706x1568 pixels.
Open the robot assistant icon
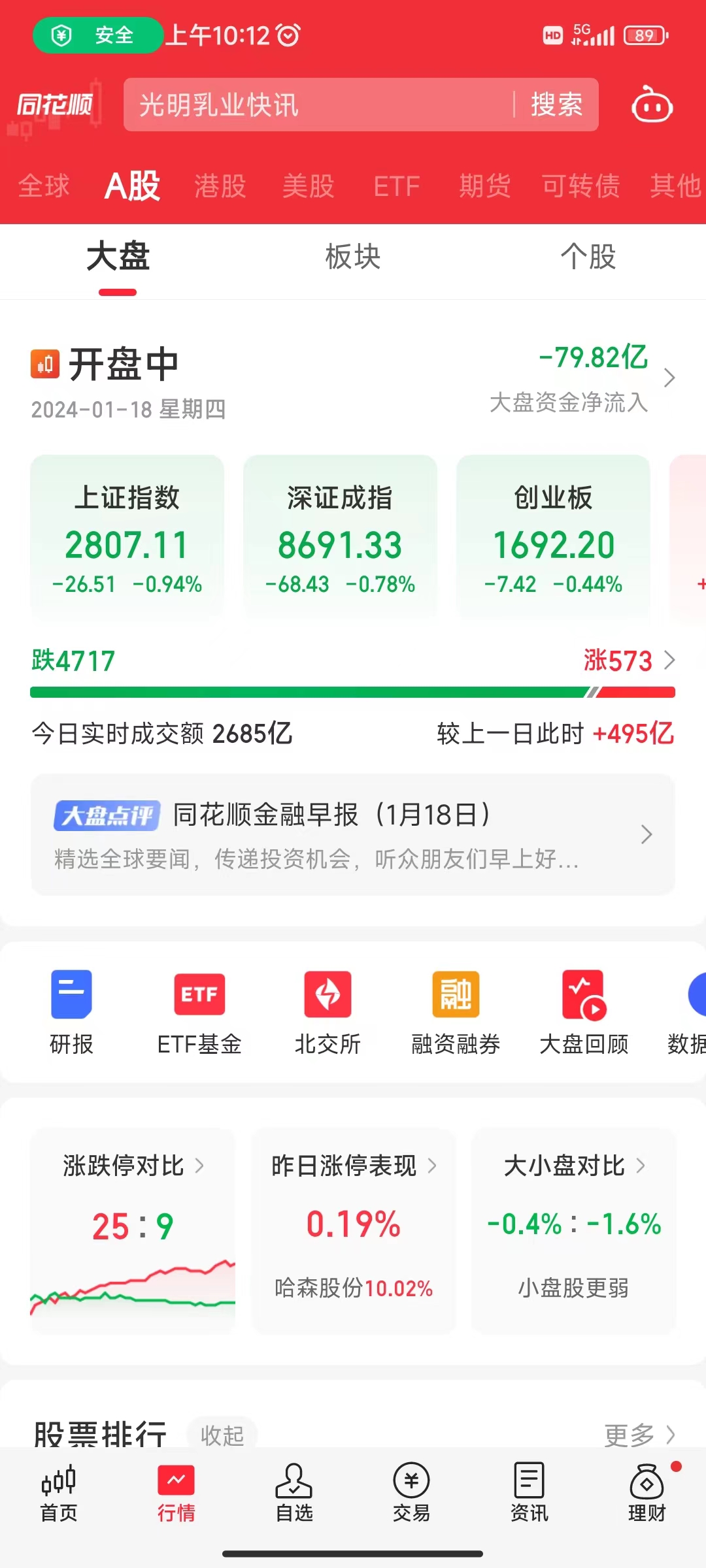[651, 105]
